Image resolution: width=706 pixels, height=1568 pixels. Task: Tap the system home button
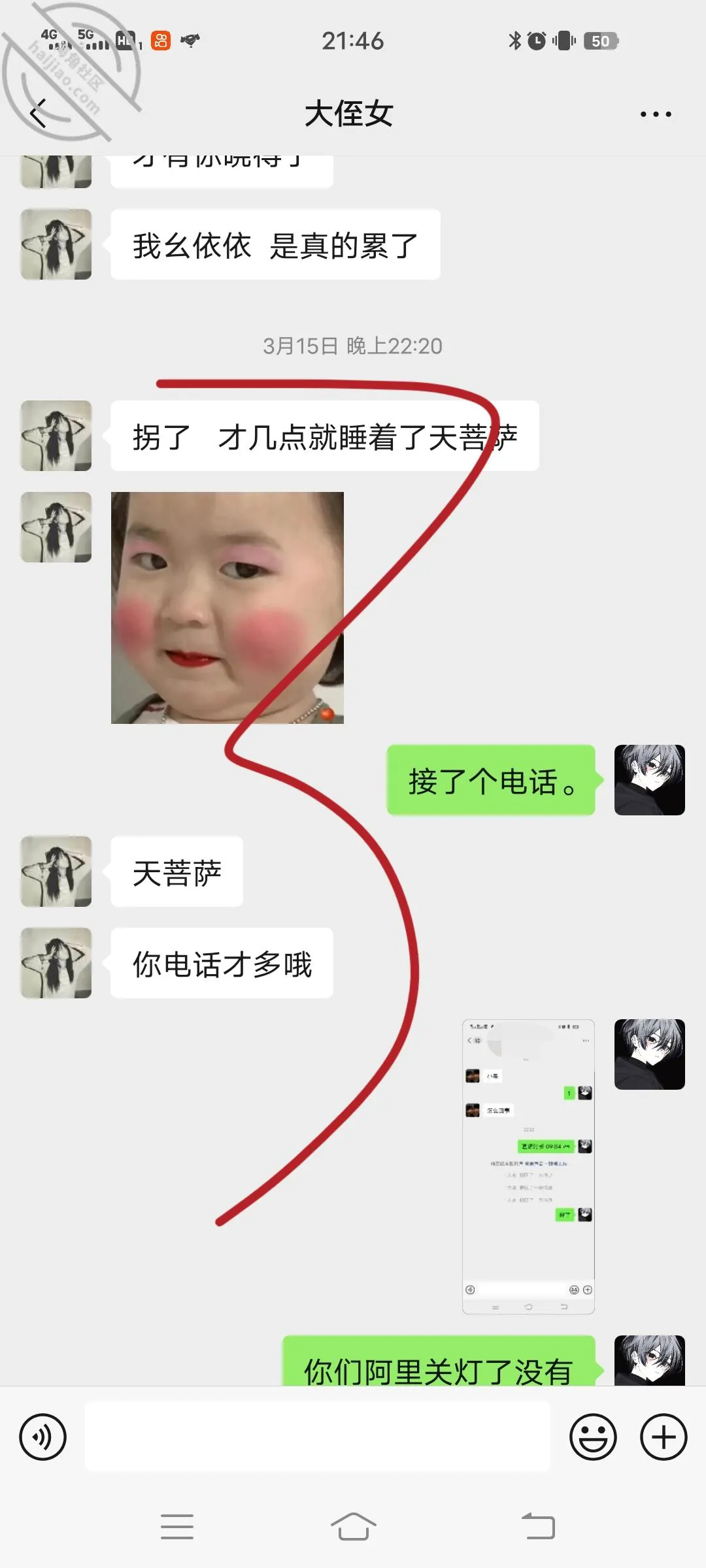click(353, 1527)
